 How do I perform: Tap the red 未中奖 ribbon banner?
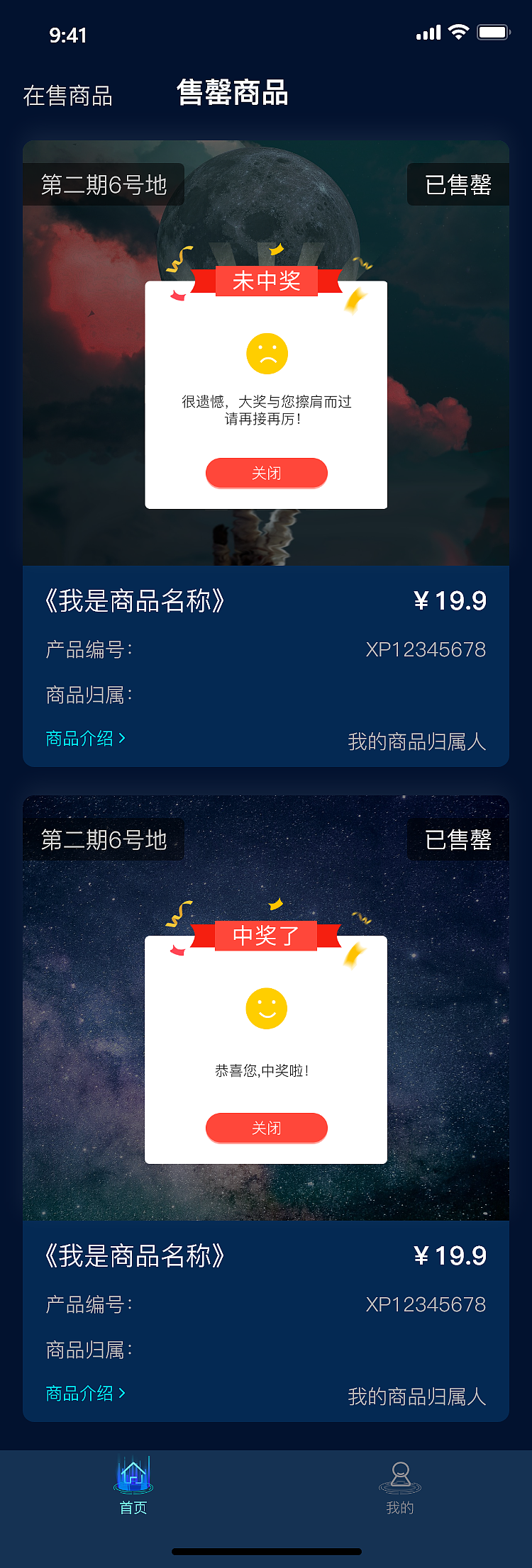266,281
